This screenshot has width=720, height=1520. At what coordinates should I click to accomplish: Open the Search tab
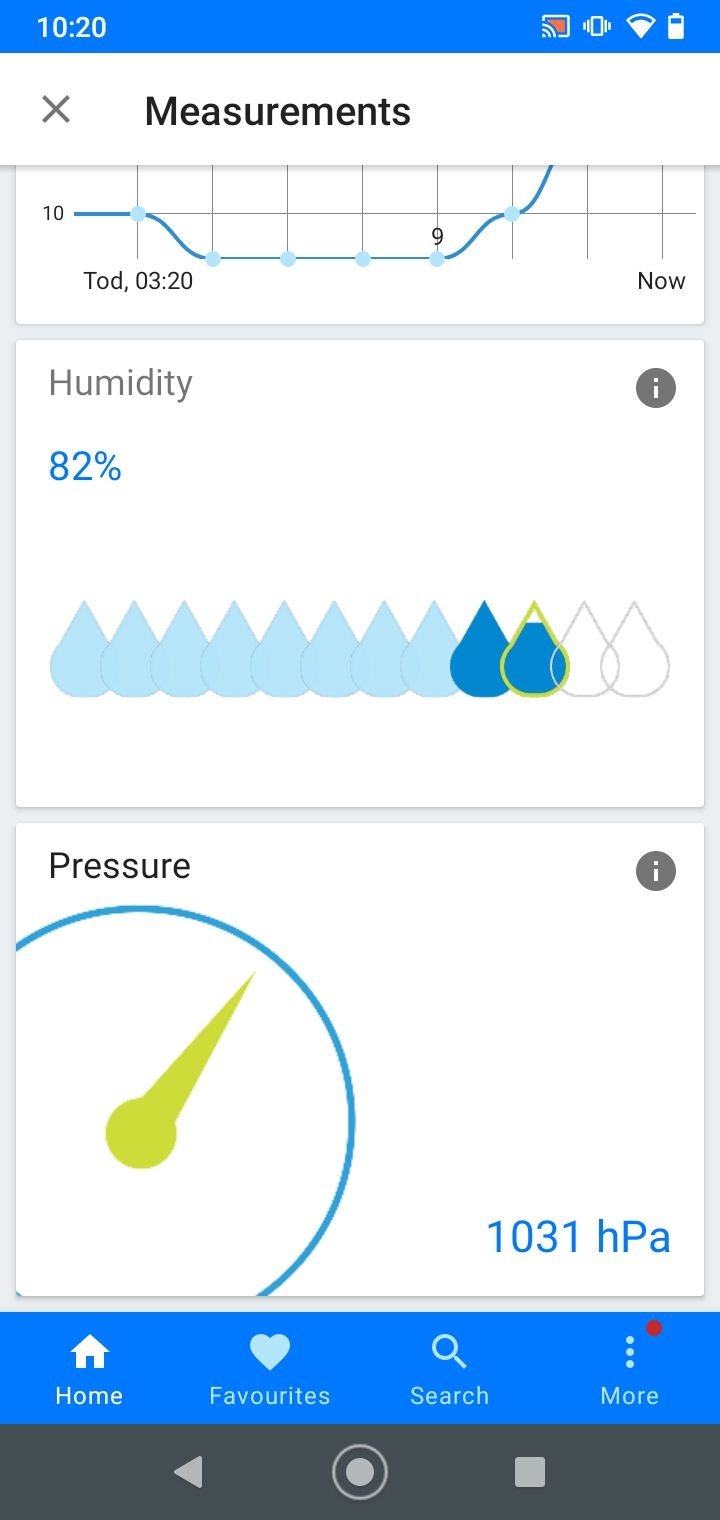[449, 1368]
